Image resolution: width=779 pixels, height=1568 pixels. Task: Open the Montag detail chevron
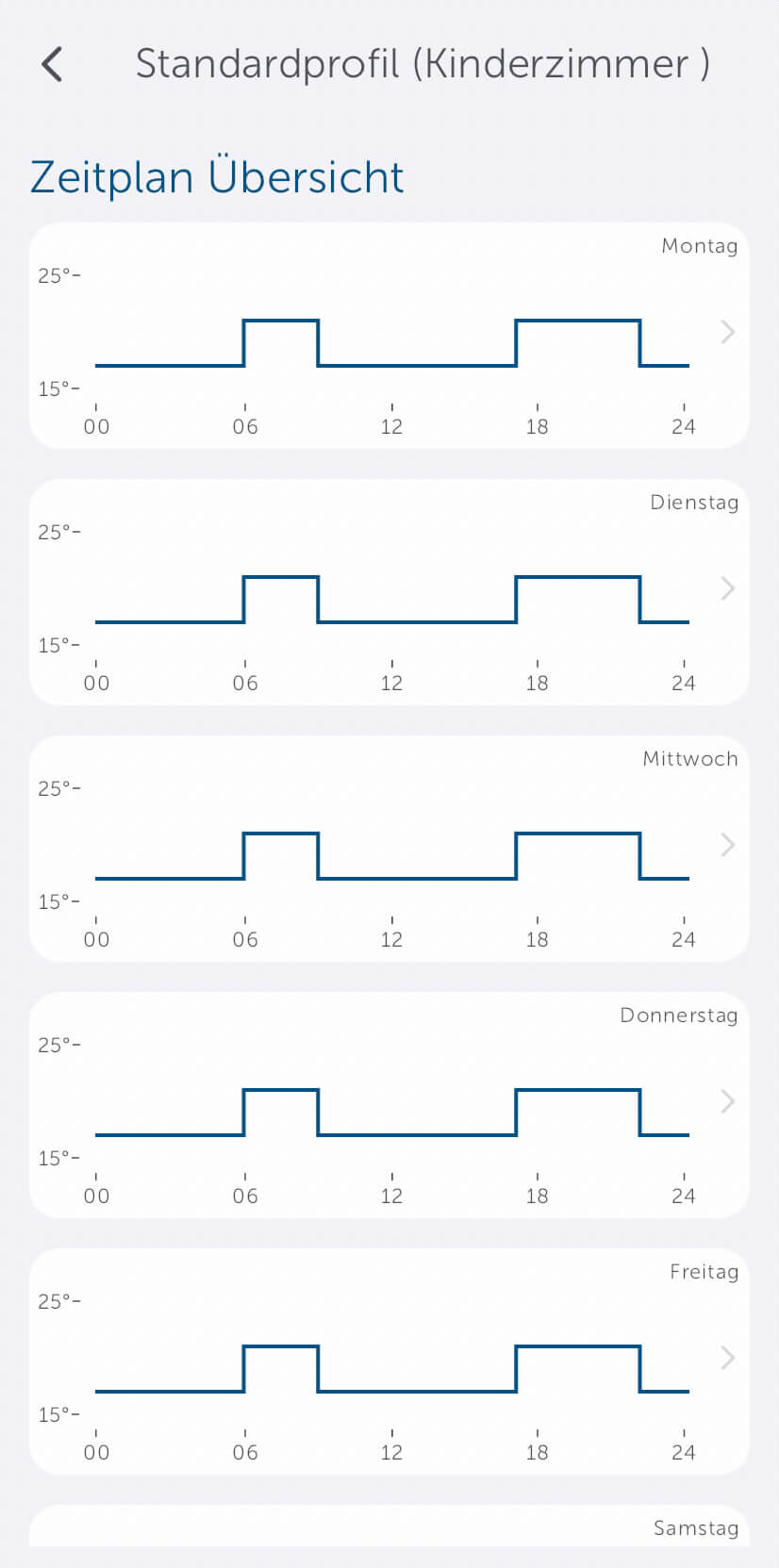tap(727, 333)
